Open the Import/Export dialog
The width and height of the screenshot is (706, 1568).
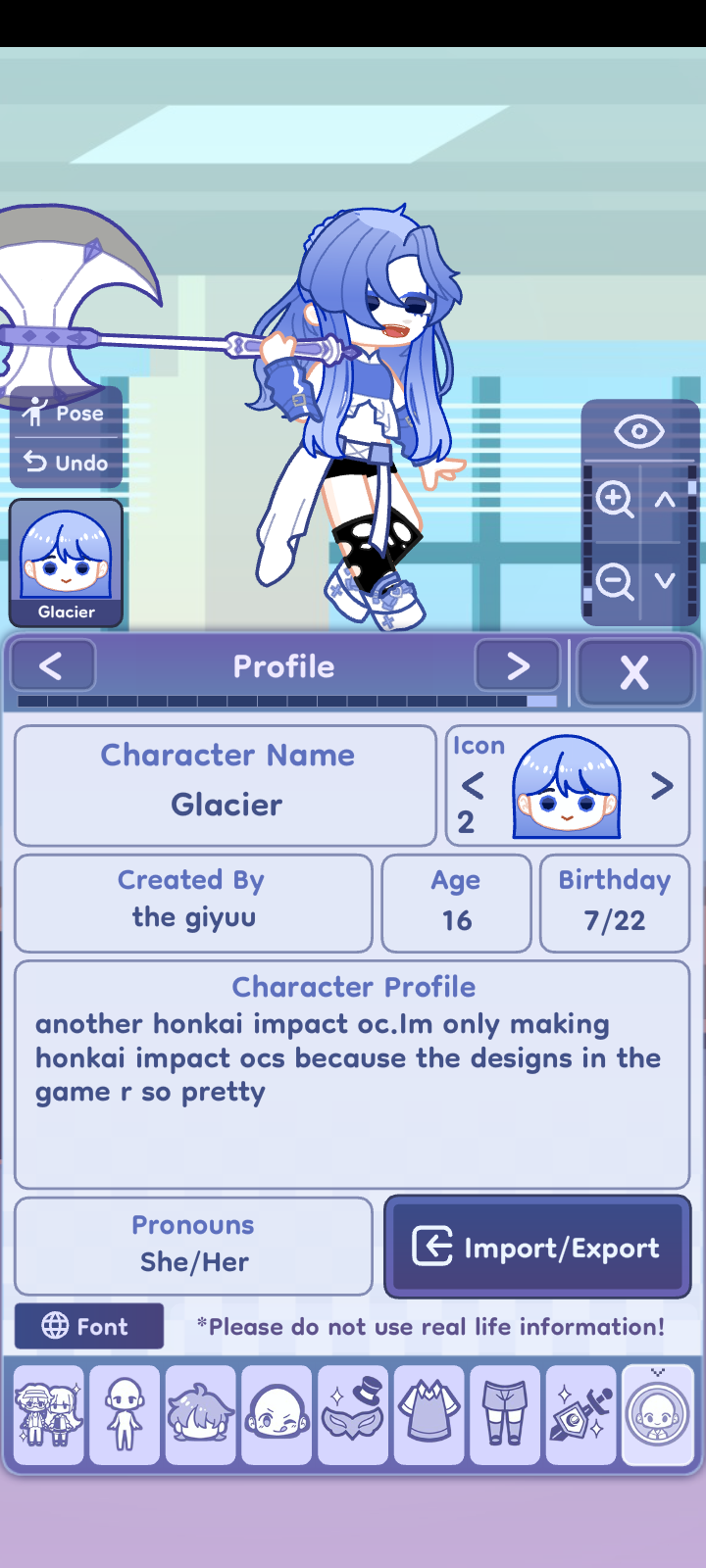click(x=537, y=1247)
